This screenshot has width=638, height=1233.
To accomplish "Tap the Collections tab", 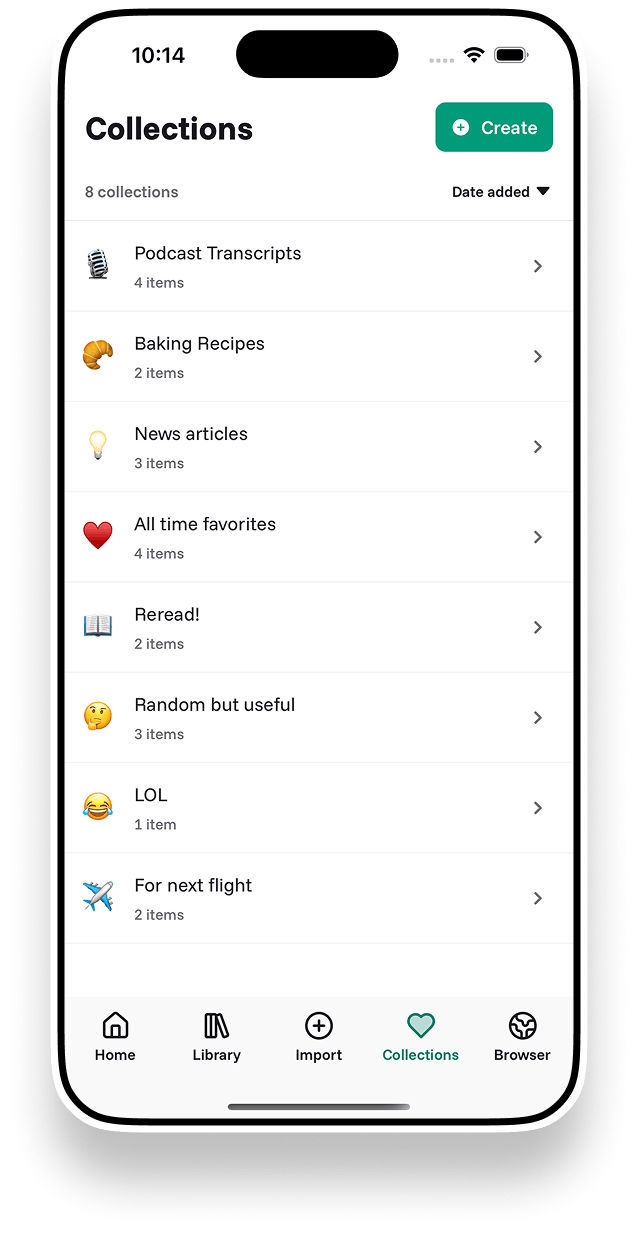I will pos(421,1037).
